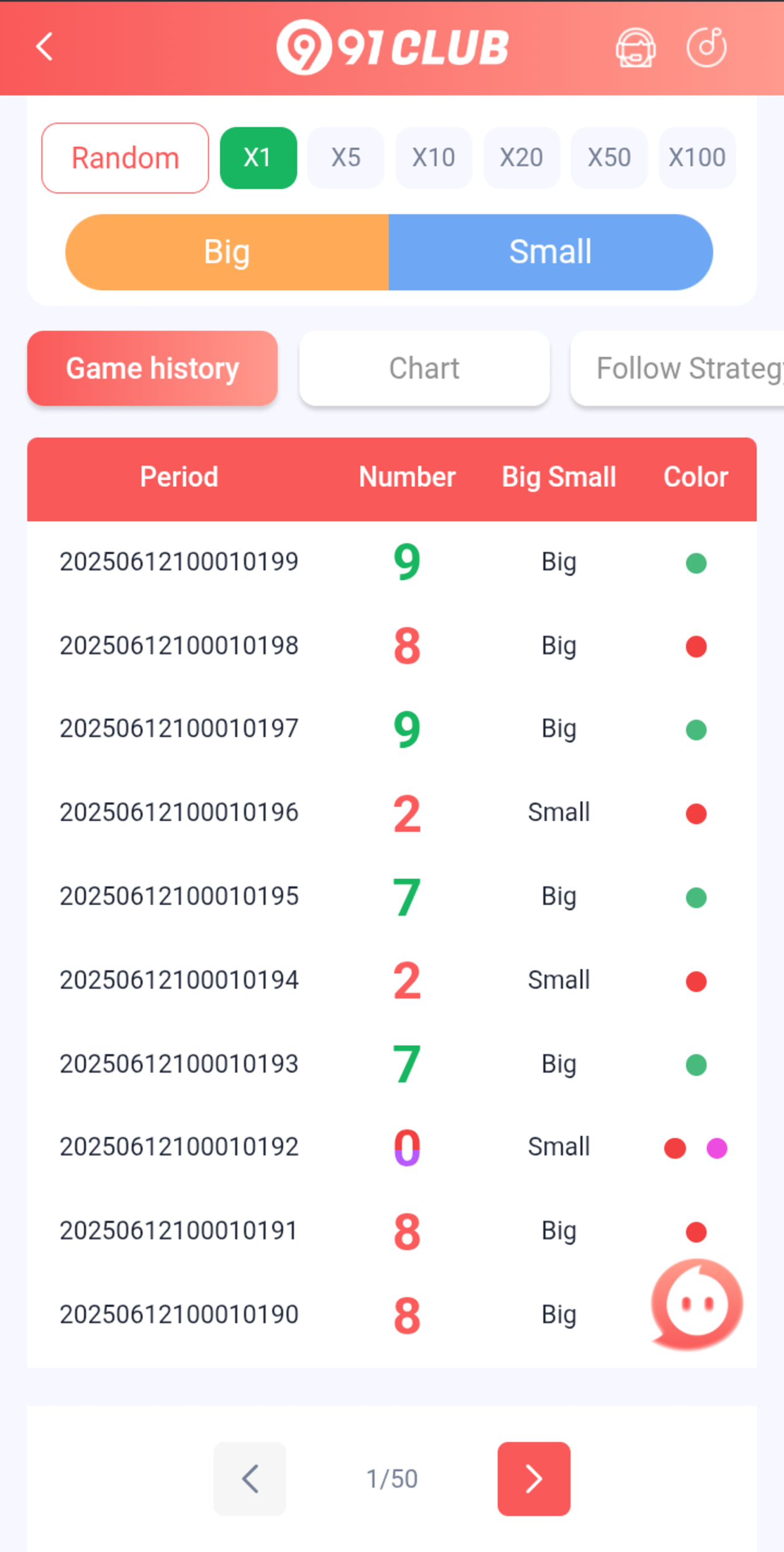Tap the 91CLUB logo
The height and width of the screenshot is (1552, 784).
pos(393,45)
